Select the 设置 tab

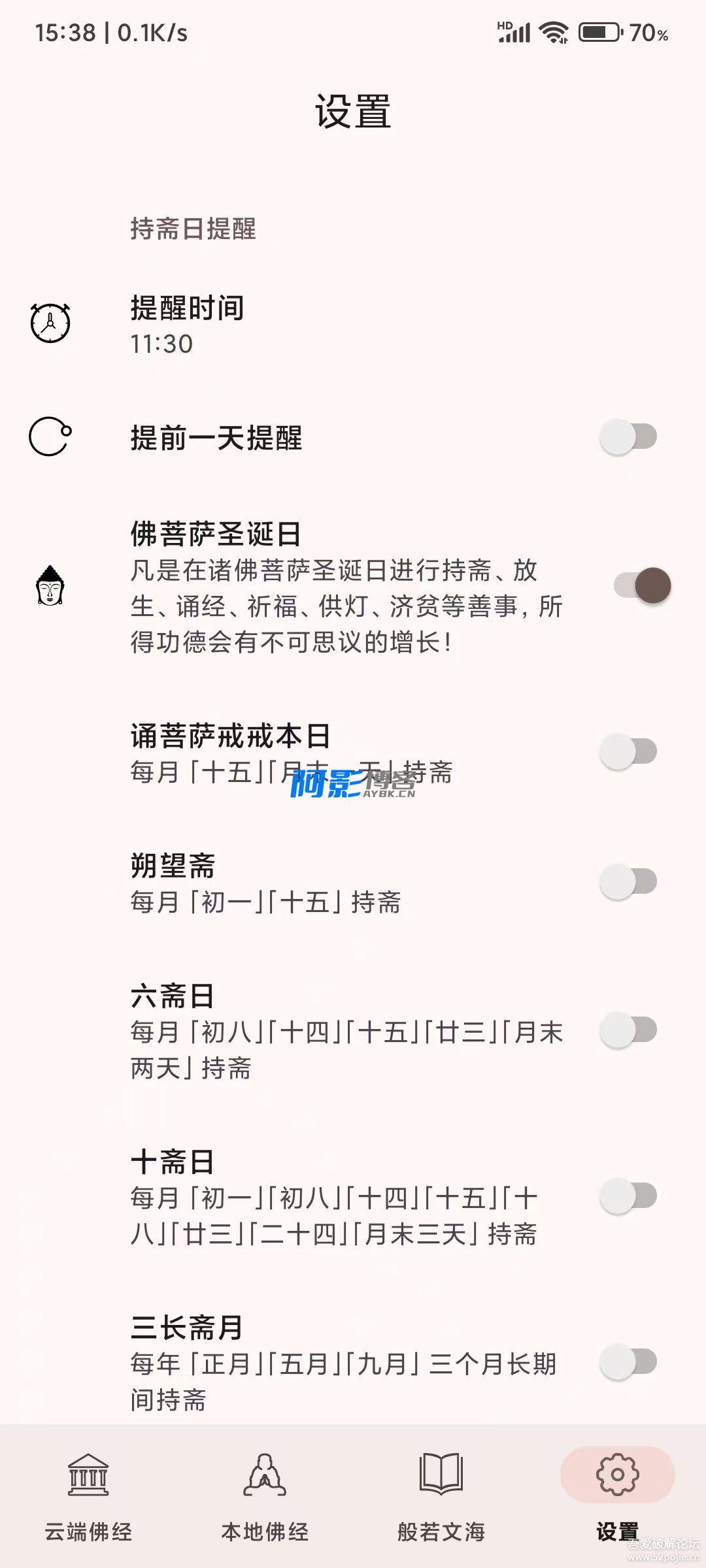618,1496
